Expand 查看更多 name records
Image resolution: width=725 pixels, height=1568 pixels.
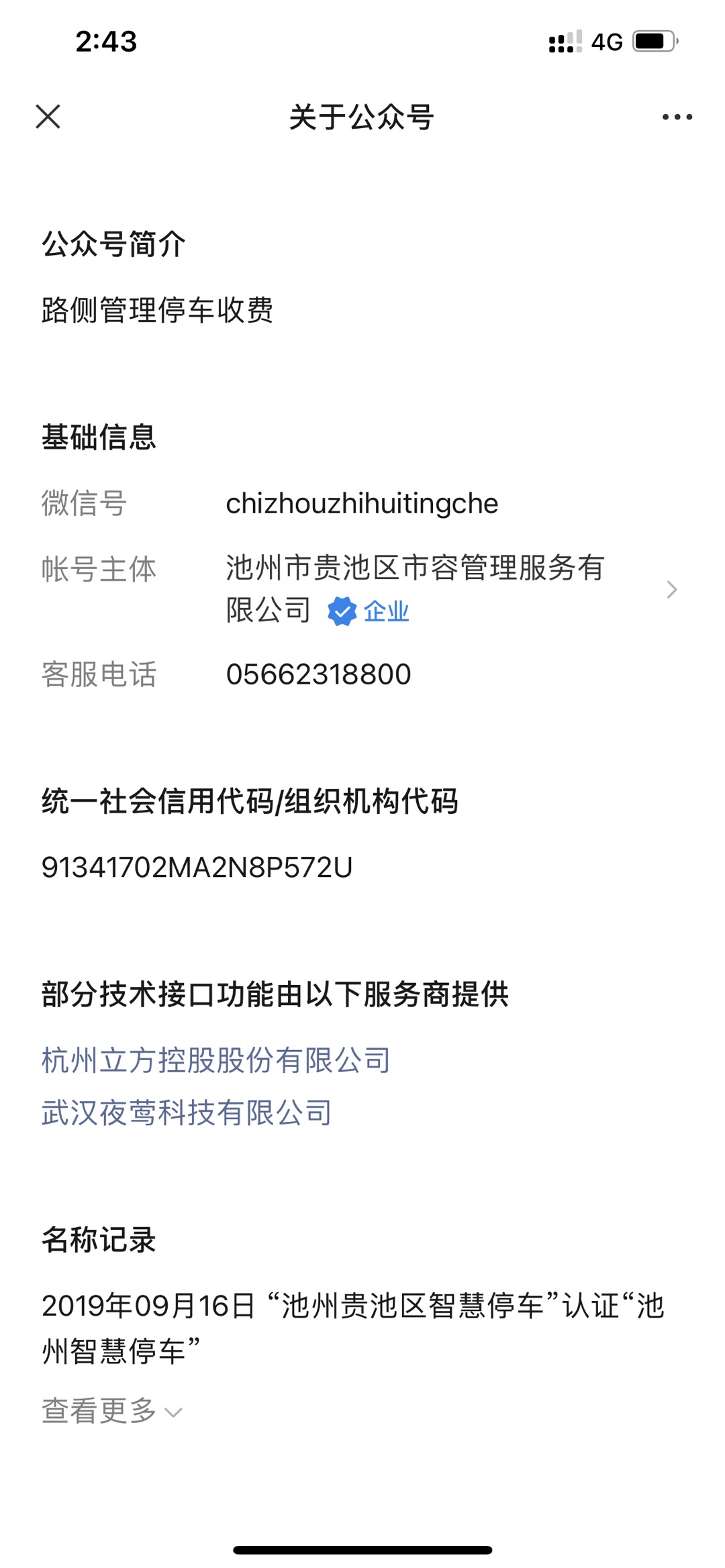point(111,1410)
